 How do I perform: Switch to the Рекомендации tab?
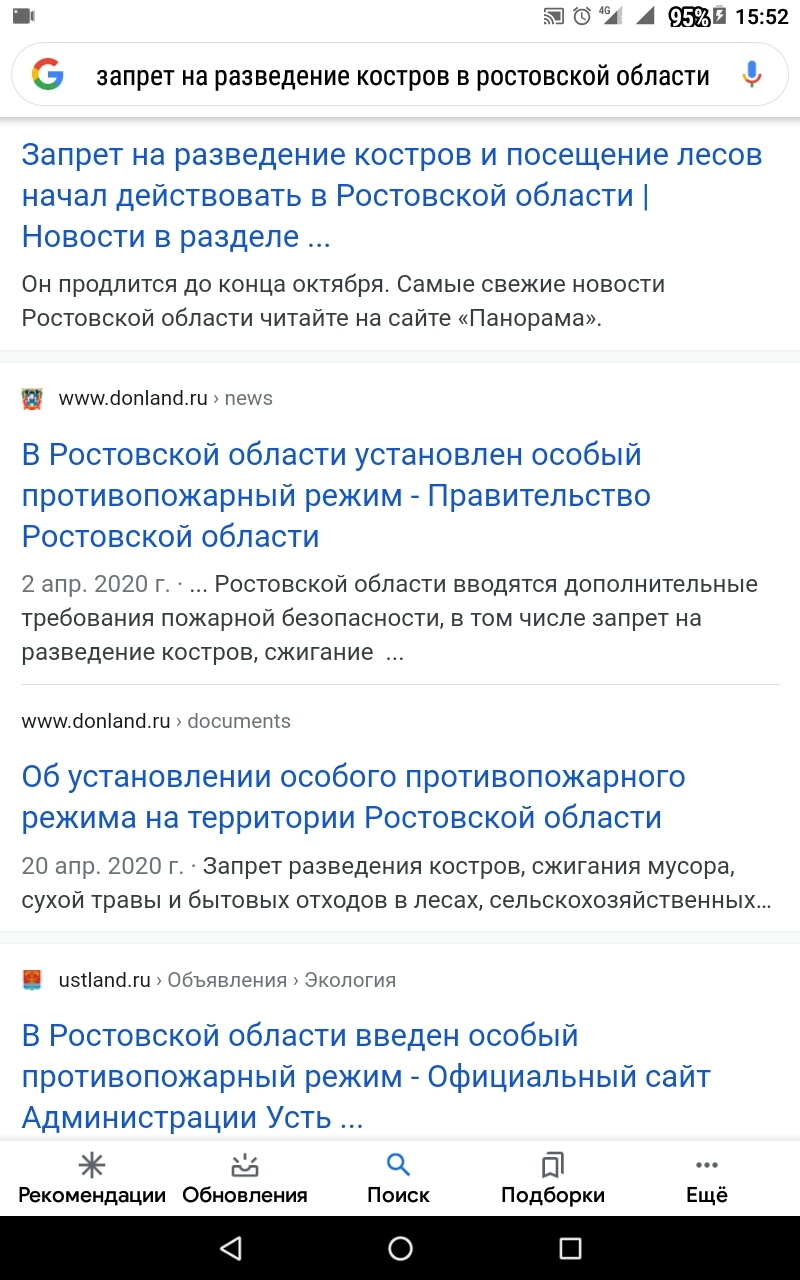tap(92, 1179)
